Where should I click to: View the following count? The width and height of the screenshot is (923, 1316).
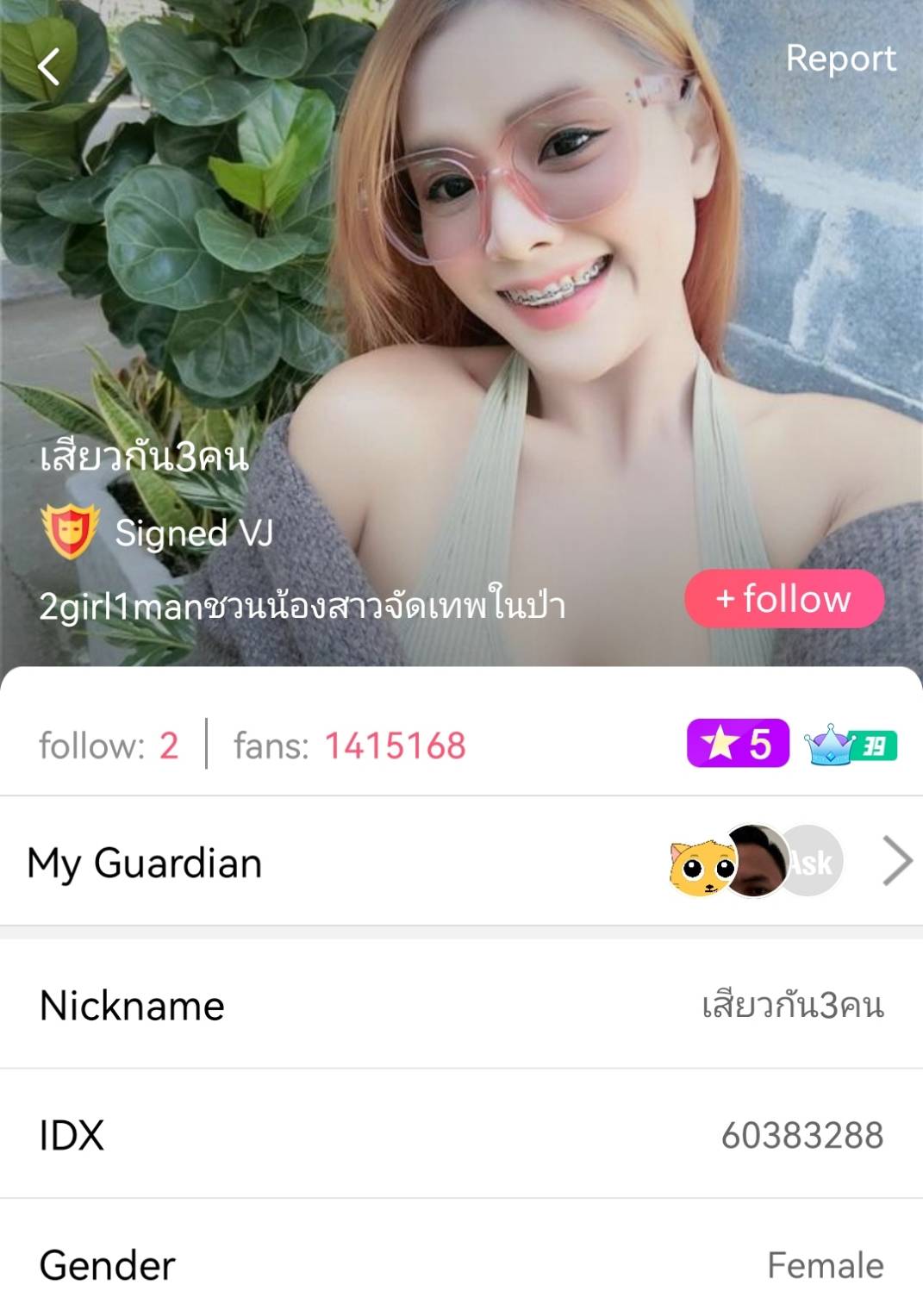tap(109, 745)
